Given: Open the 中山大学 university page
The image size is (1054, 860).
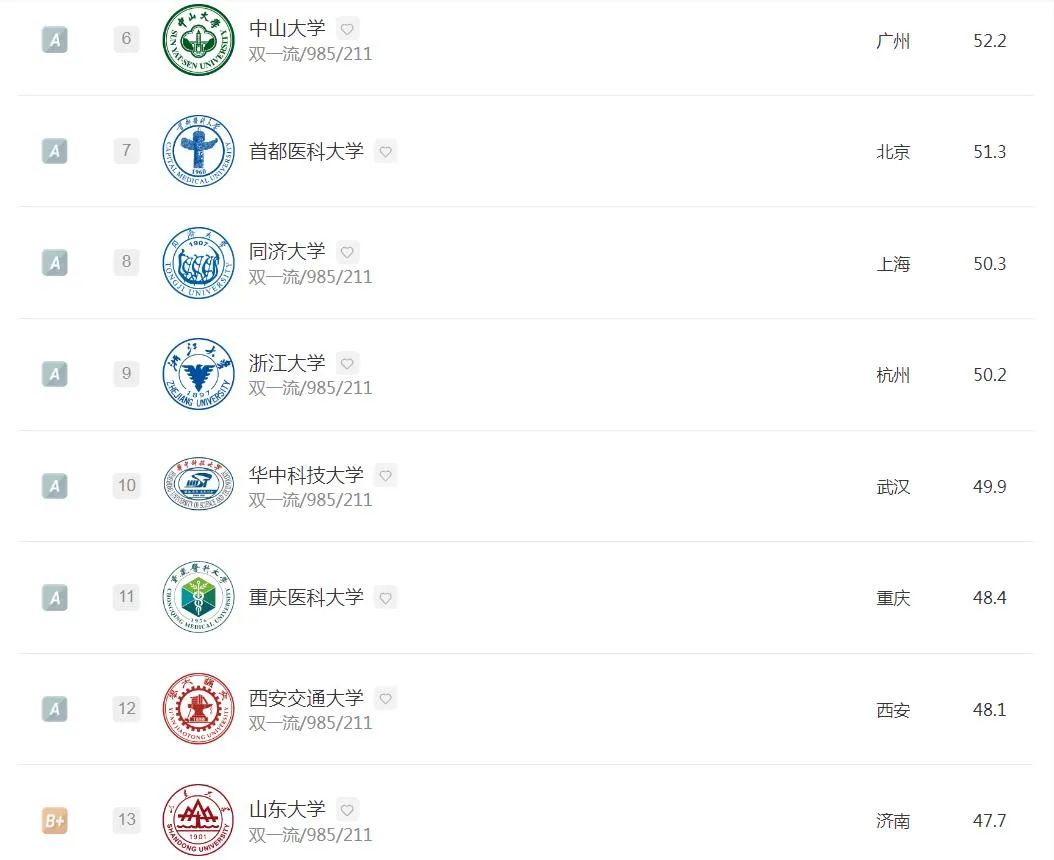Looking at the screenshot, I should tap(287, 29).
